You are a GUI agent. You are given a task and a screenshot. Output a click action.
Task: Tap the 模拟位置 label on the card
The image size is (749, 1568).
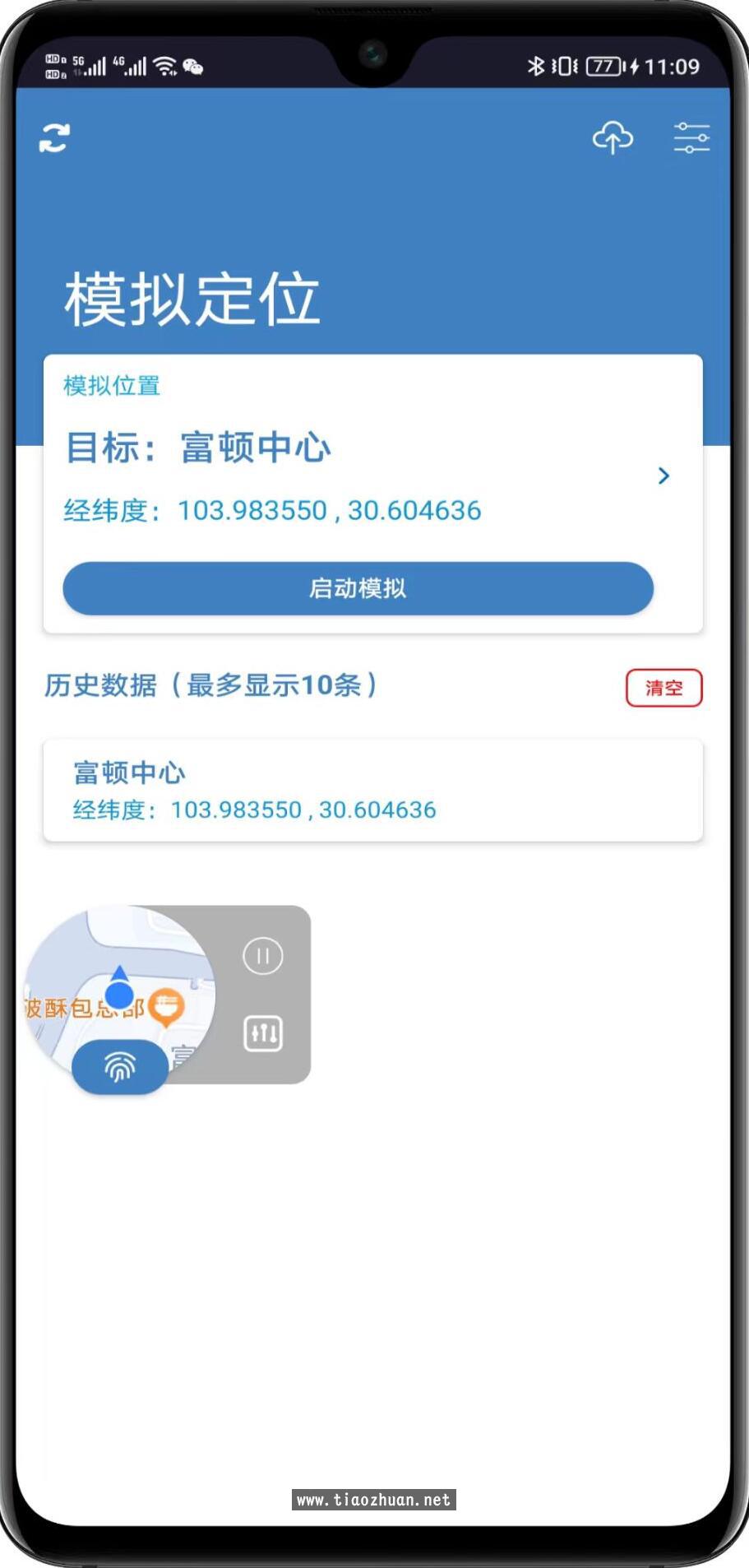coord(111,386)
